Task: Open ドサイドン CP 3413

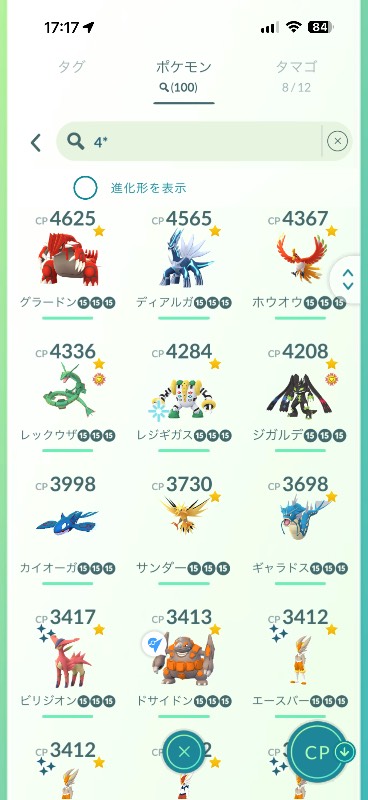Action: tap(184, 662)
